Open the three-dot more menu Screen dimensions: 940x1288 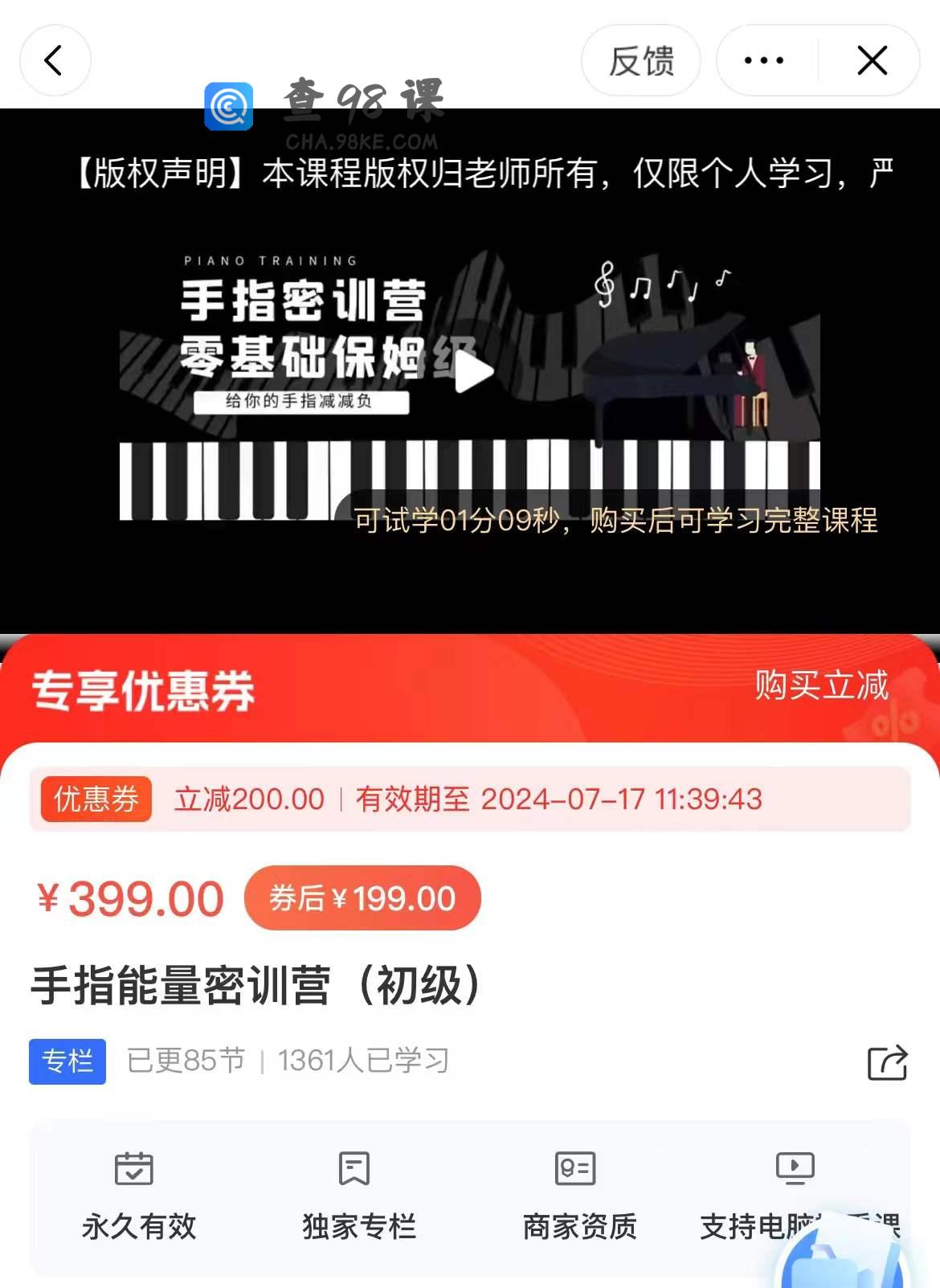coord(764,60)
